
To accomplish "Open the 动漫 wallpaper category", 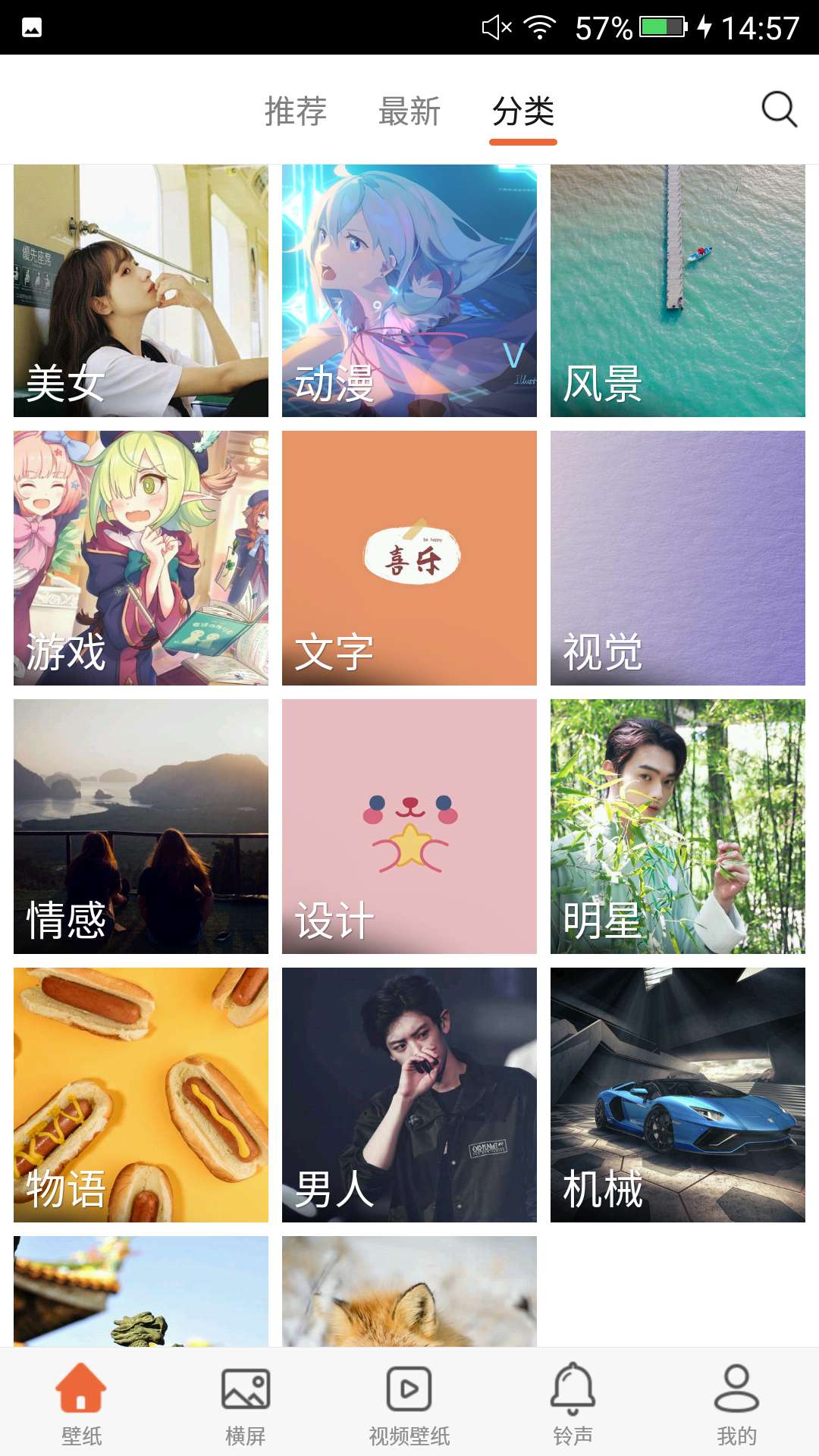I will pyautogui.click(x=409, y=290).
